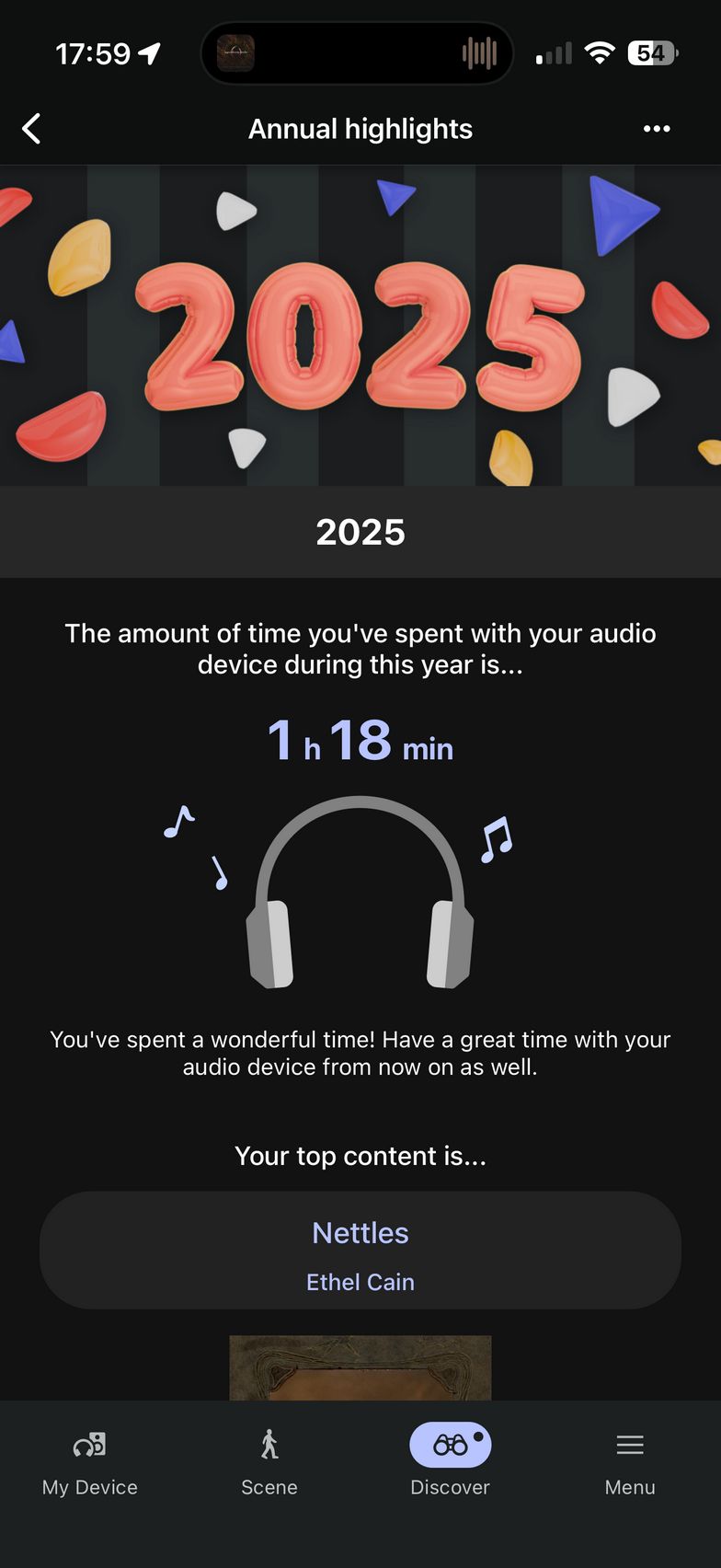
Task: Open the Nettles by Ethel Cain card
Action: tap(360, 1250)
